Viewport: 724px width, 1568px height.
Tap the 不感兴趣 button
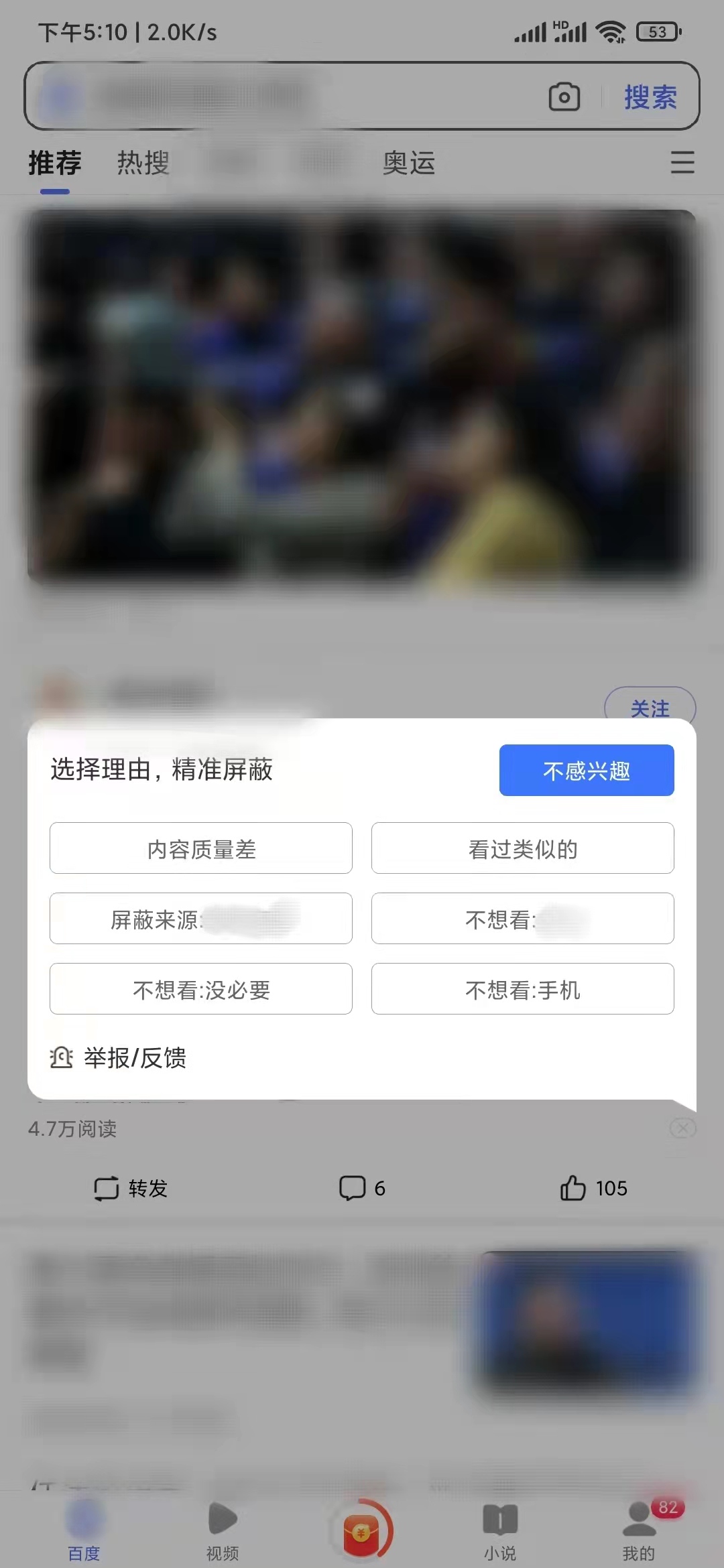[586, 771]
